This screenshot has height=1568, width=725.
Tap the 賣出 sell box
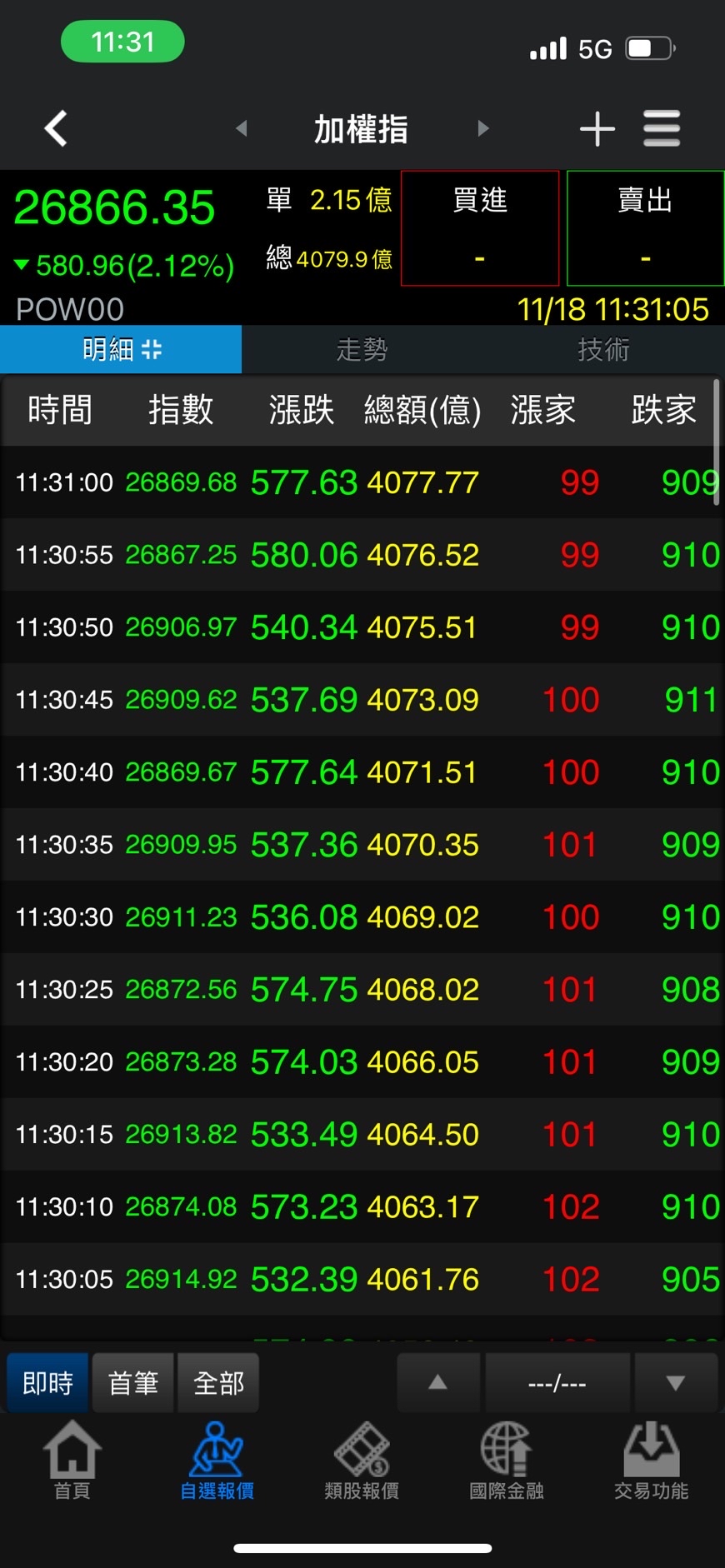(645, 227)
